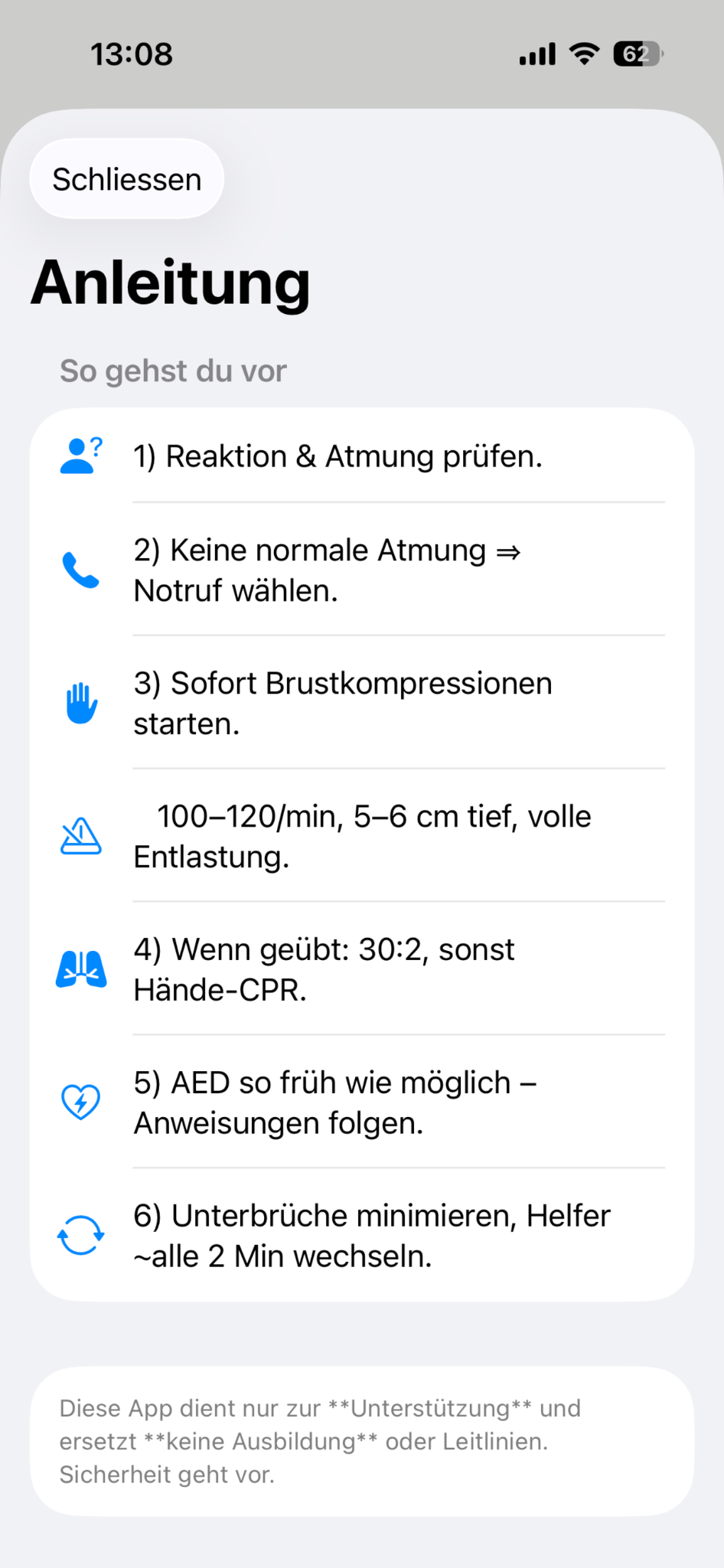724x1568 pixels.
Task: Click the AED heart-with-lightning icon
Action: pos(80,1101)
